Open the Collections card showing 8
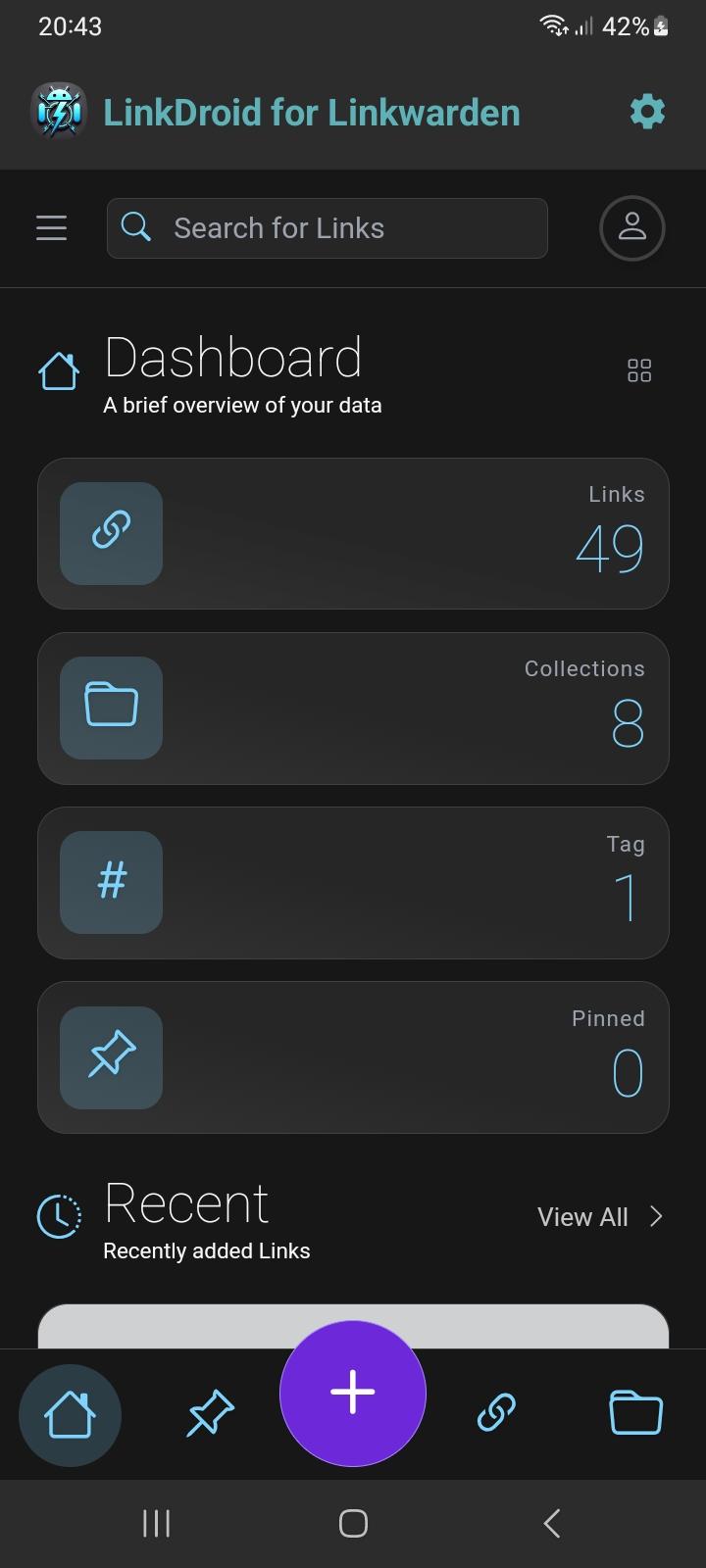 click(x=353, y=709)
